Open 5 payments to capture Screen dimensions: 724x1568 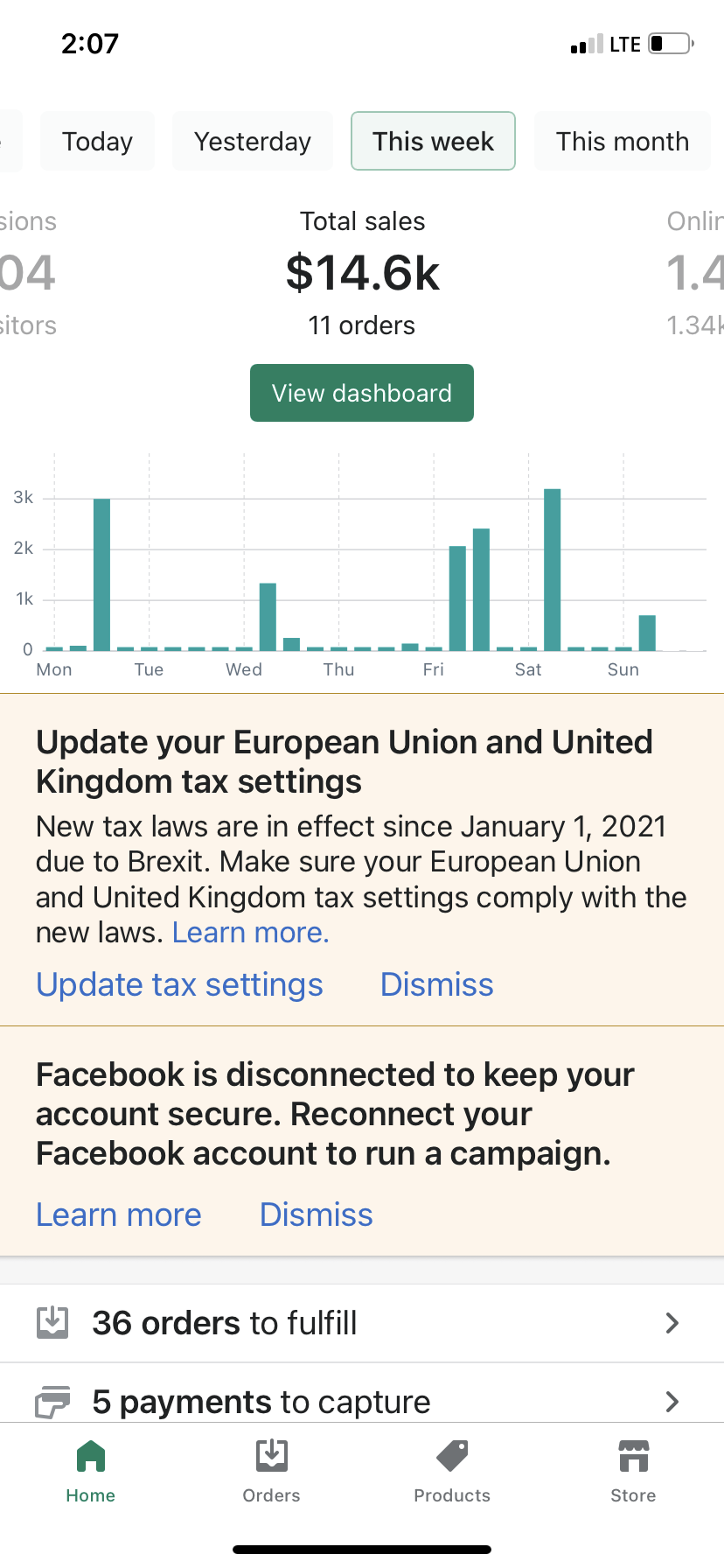(x=362, y=1395)
